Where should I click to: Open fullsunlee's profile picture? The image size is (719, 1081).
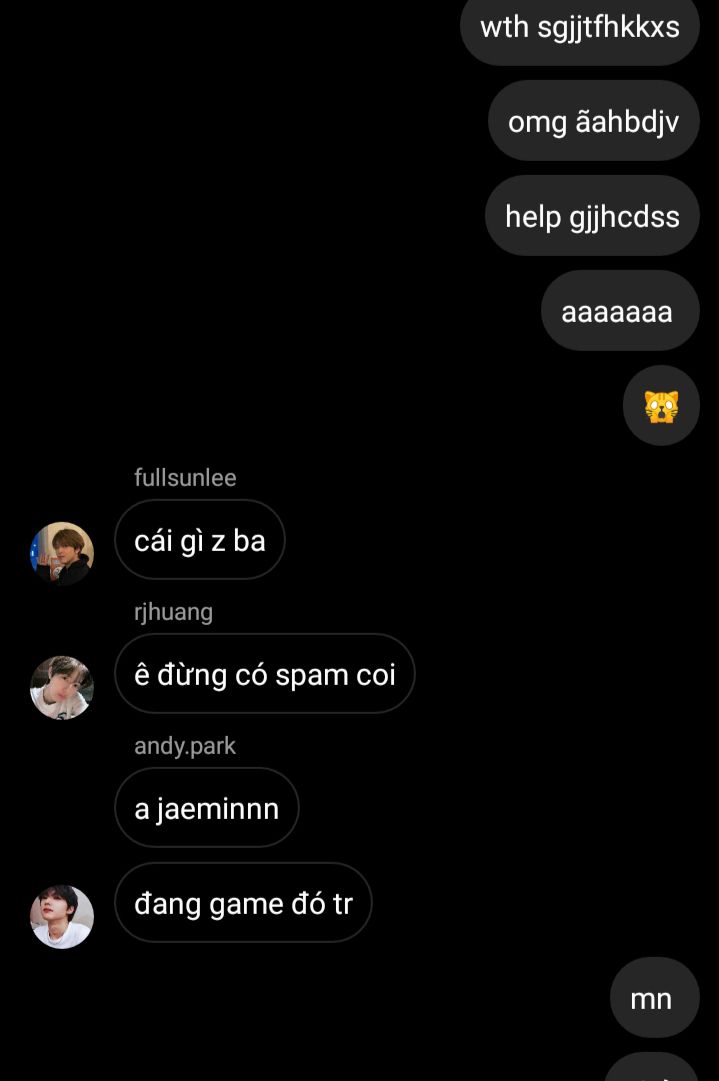point(62,553)
